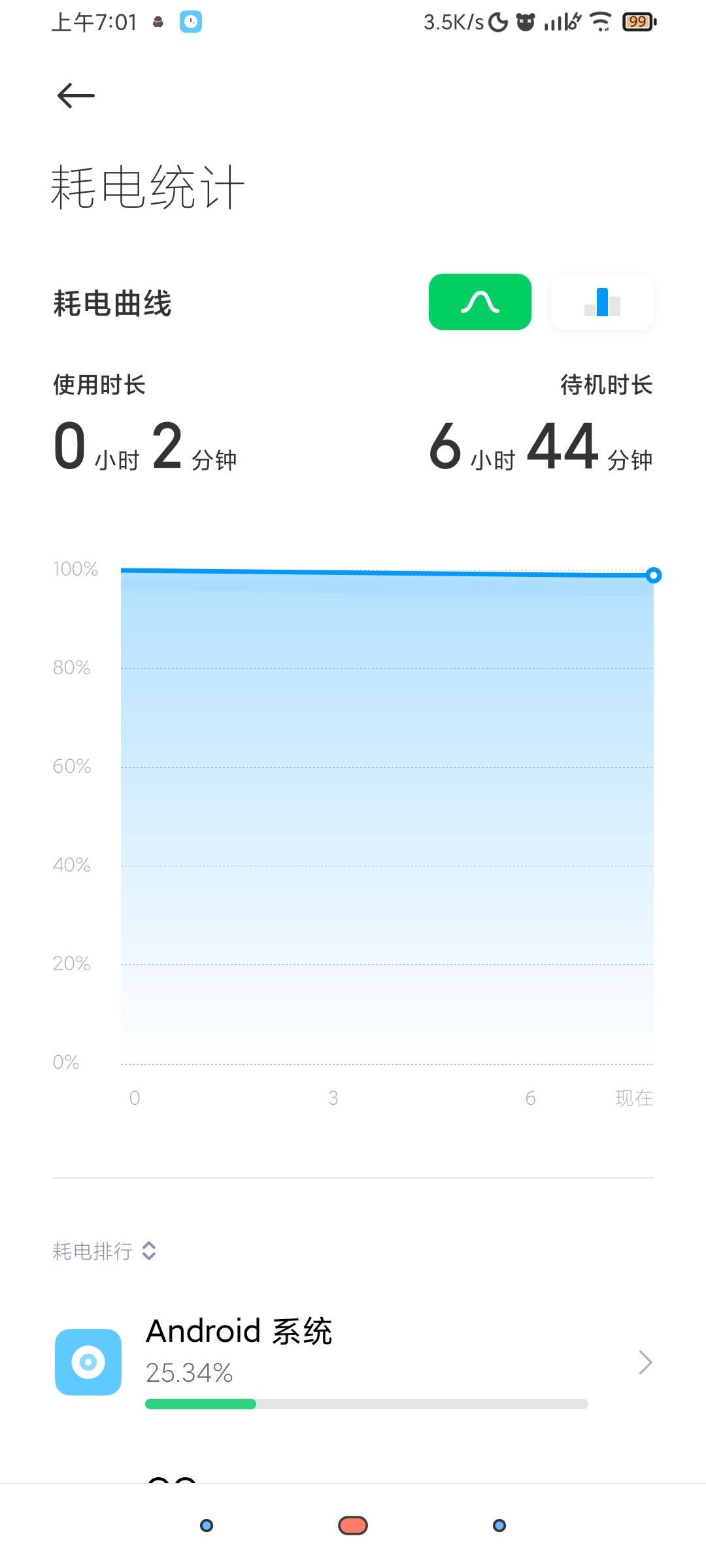Image resolution: width=706 pixels, height=1568 pixels.
Task: Tap the home button in navigation bar
Action: click(353, 1526)
